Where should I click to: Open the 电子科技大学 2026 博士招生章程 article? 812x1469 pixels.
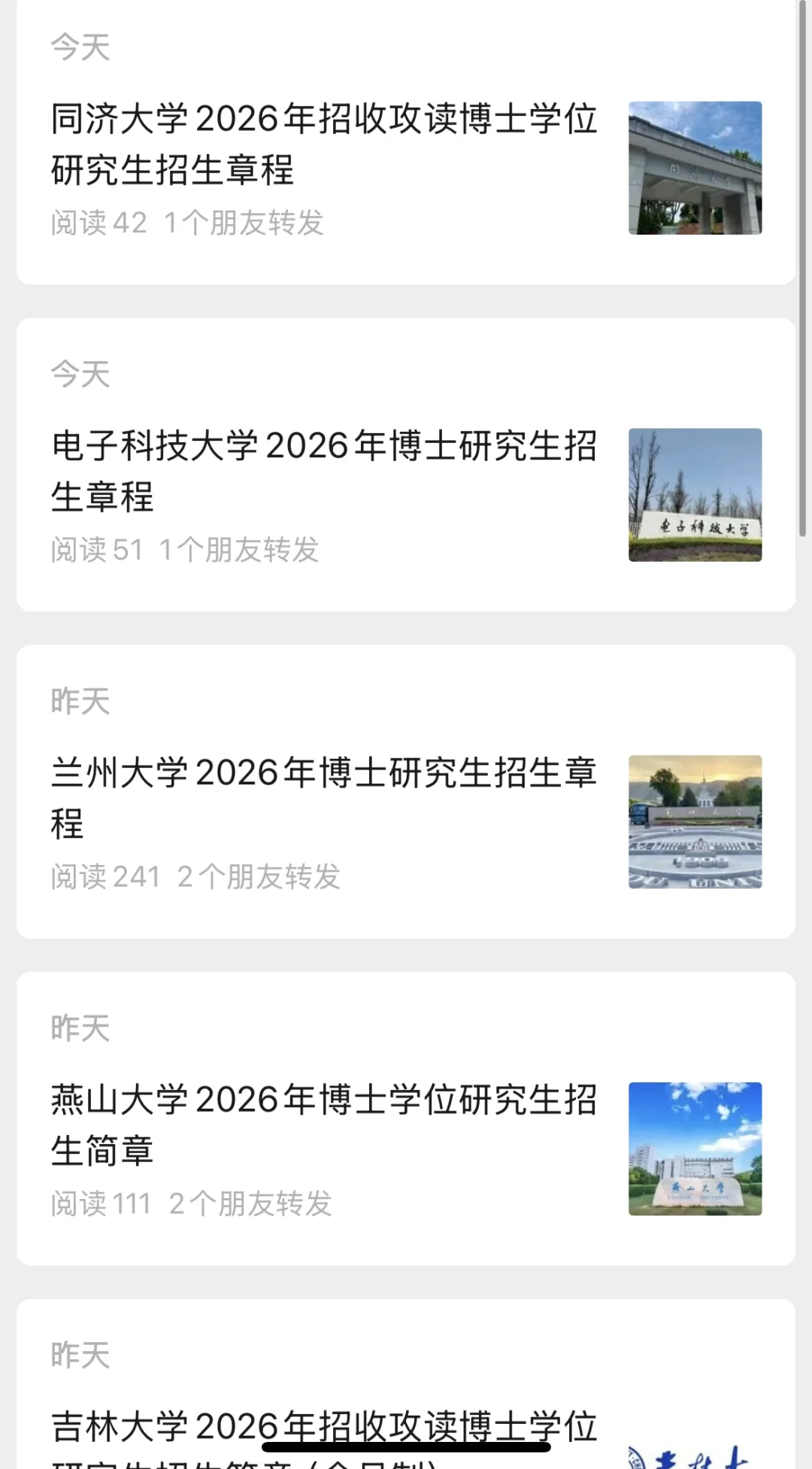point(323,470)
